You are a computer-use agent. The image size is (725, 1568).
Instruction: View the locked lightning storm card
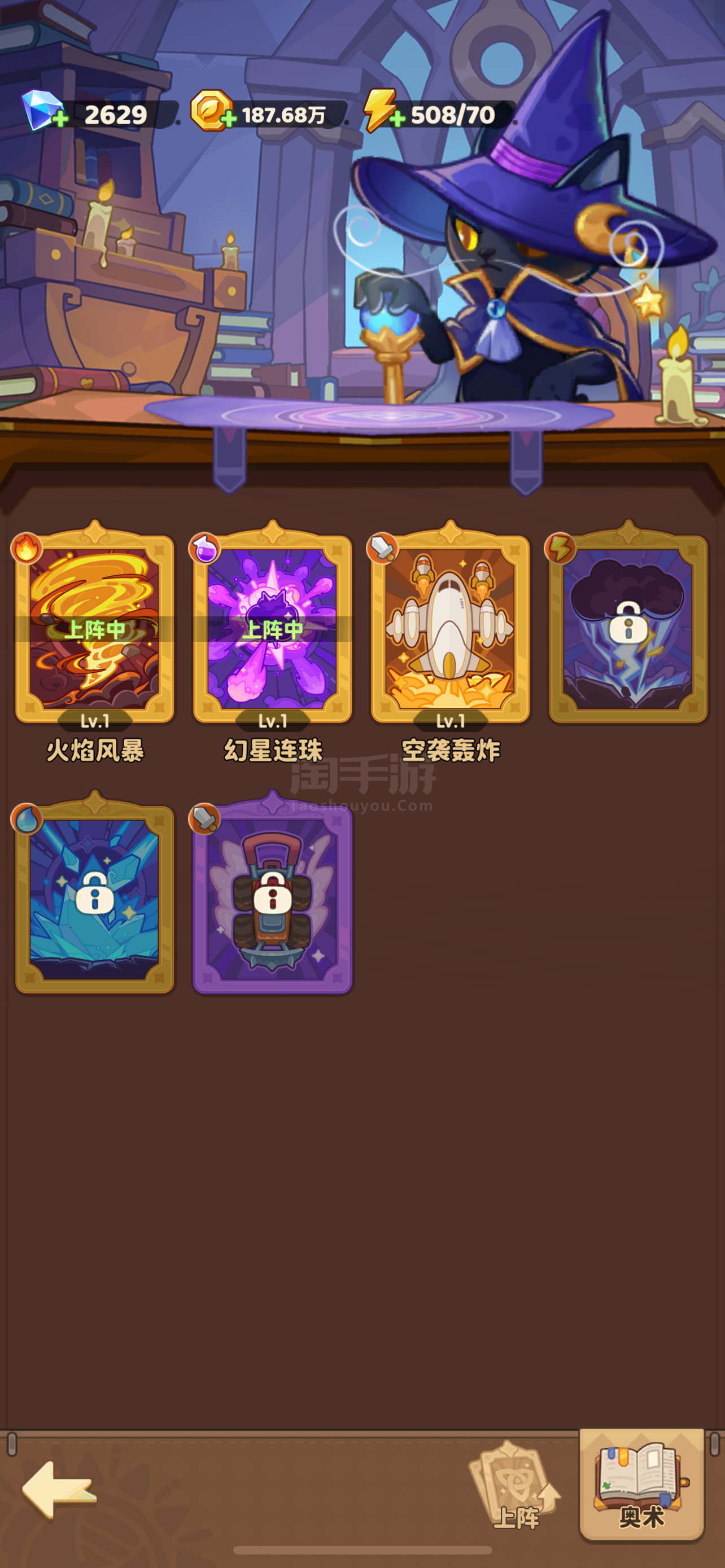coord(628,624)
